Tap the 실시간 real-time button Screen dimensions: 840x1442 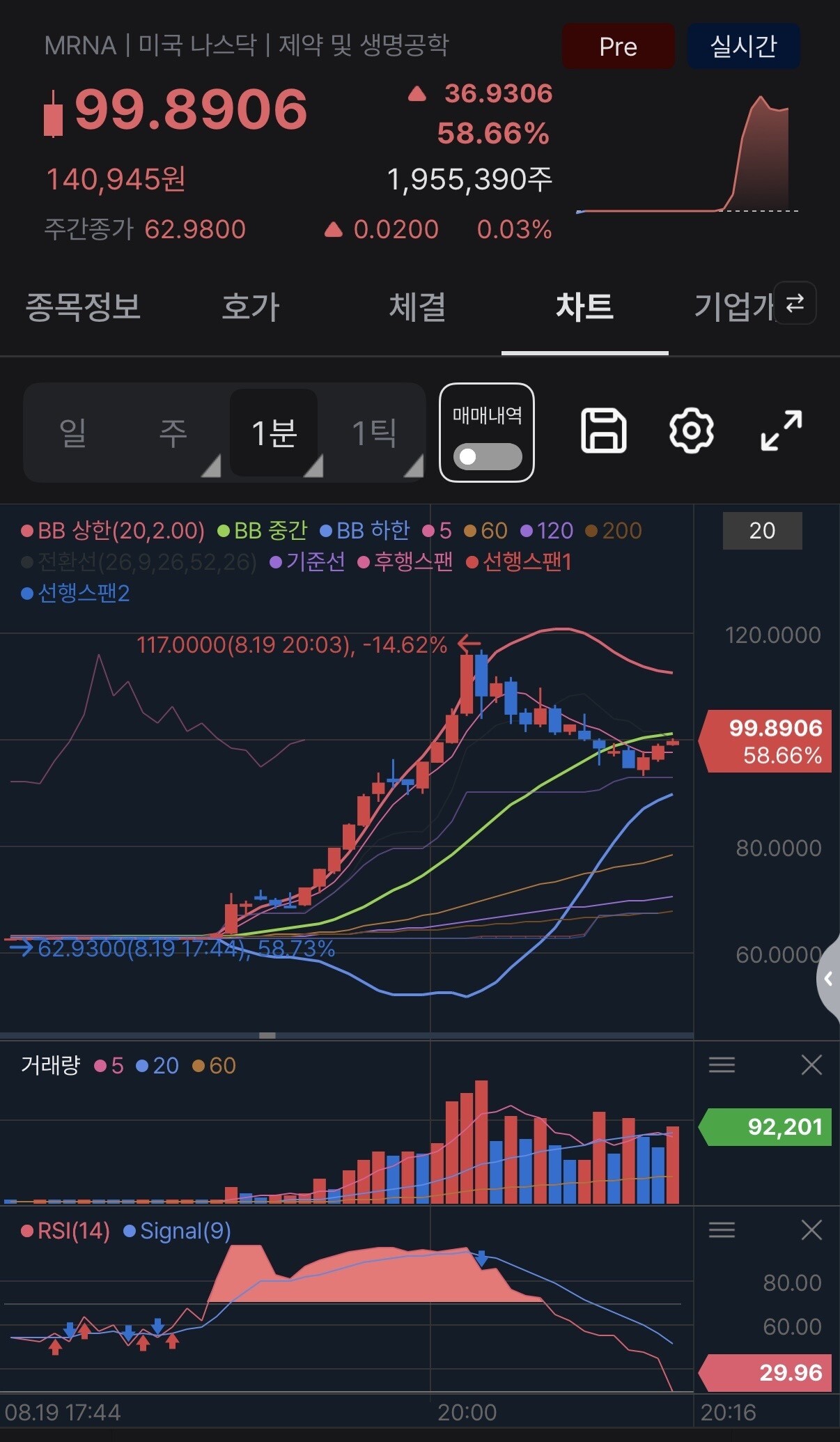coord(743,46)
